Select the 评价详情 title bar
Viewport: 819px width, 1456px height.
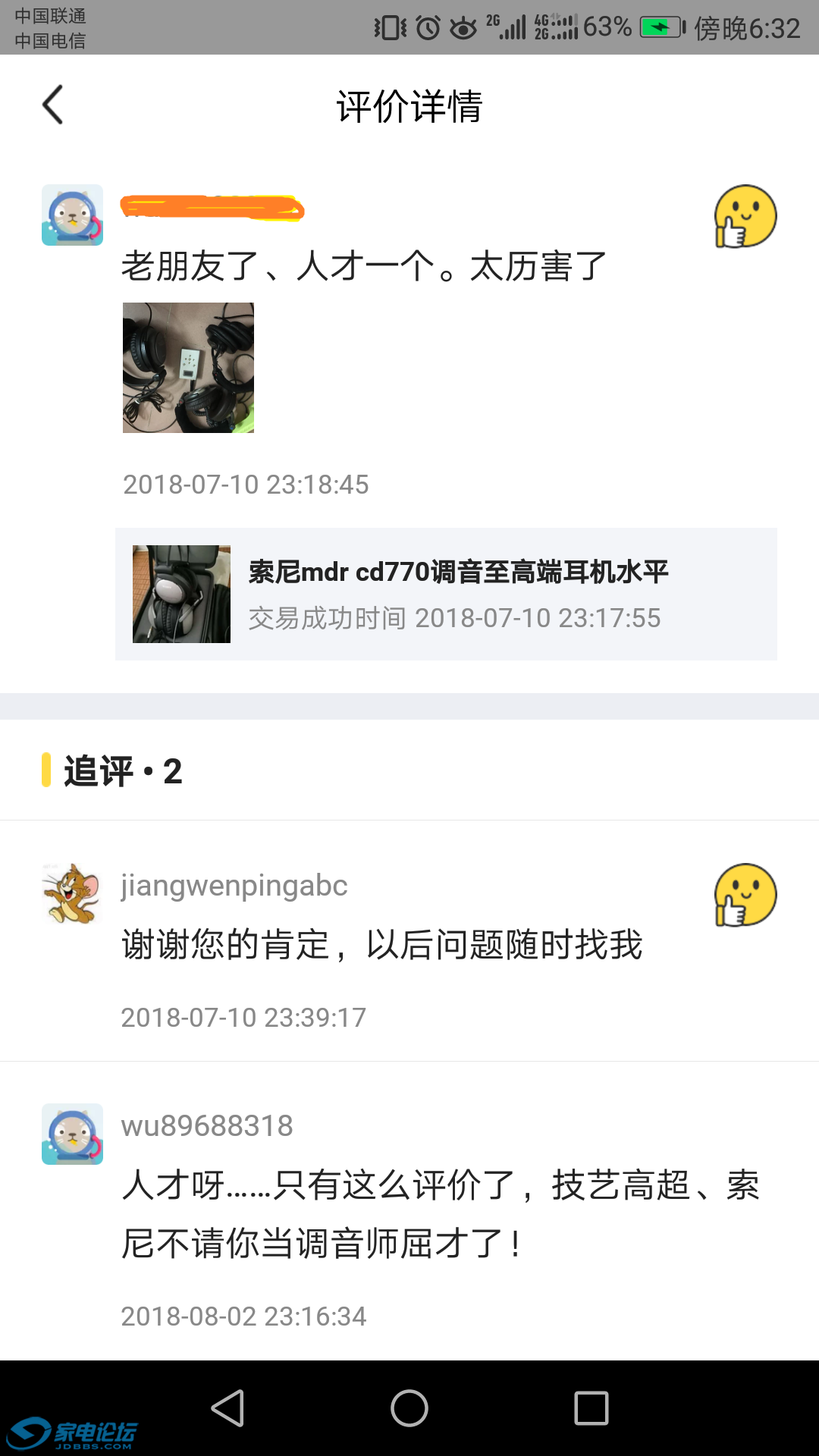[x=409, y=106]
